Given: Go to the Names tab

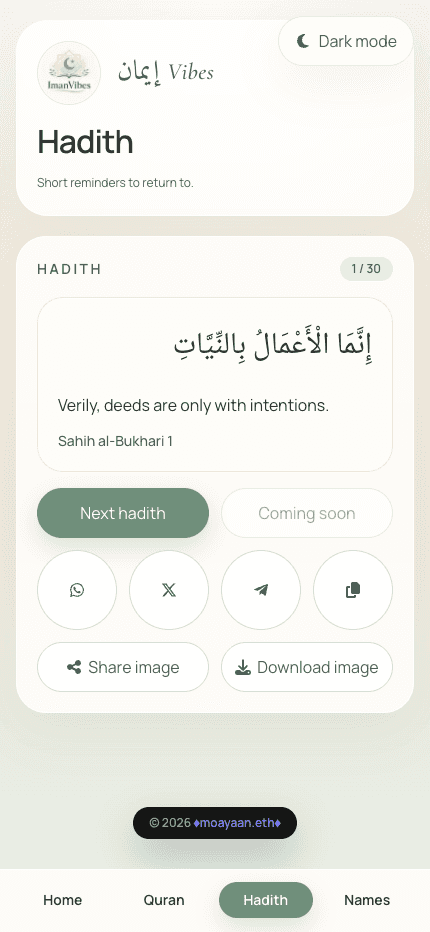Looking at the screenshot, I should [x=367, y=900].
